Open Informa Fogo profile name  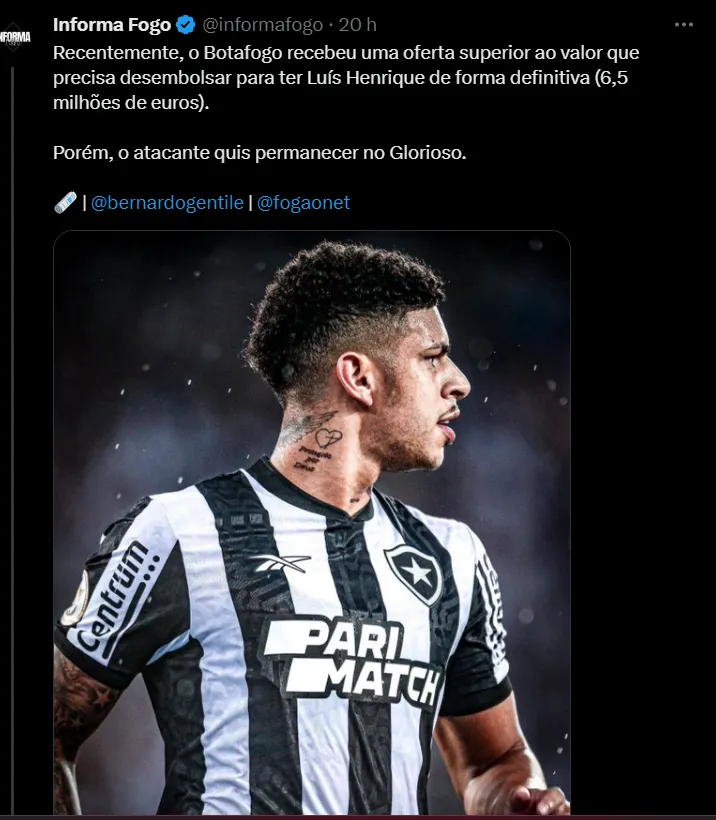pos(111,24)
